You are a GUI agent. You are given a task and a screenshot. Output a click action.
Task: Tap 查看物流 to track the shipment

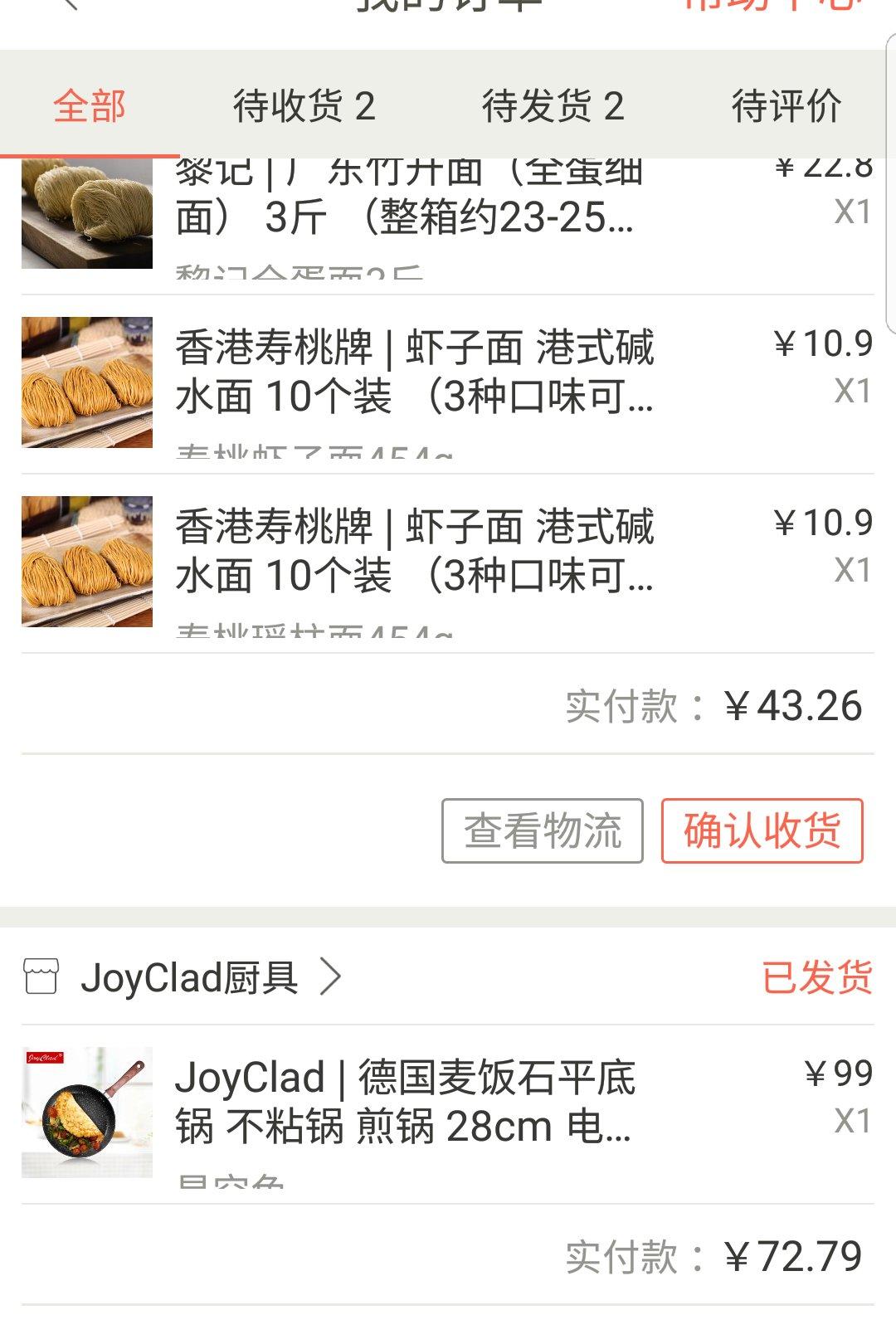[543, 830]
